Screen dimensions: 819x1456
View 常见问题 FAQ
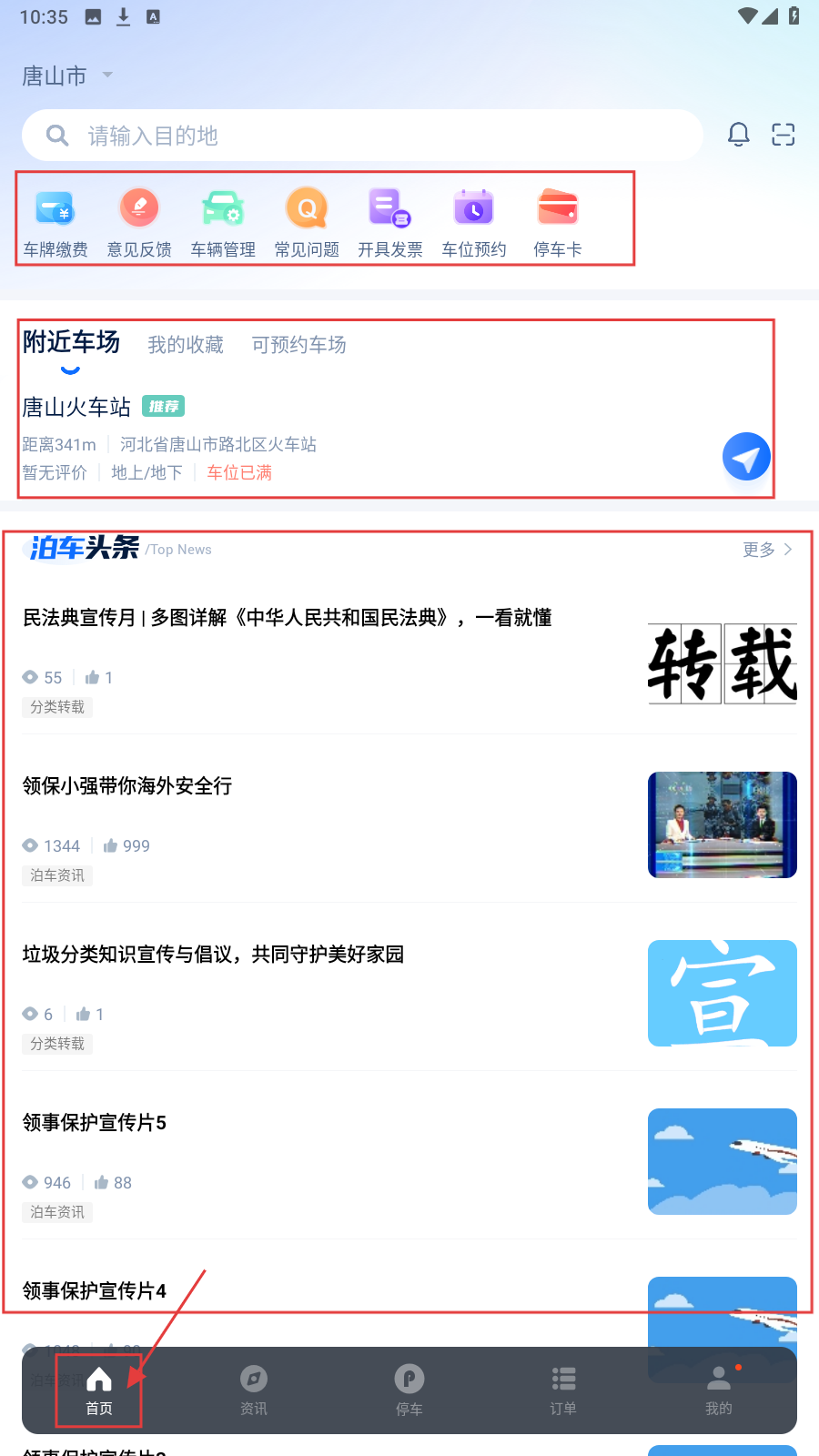(307, 223)
